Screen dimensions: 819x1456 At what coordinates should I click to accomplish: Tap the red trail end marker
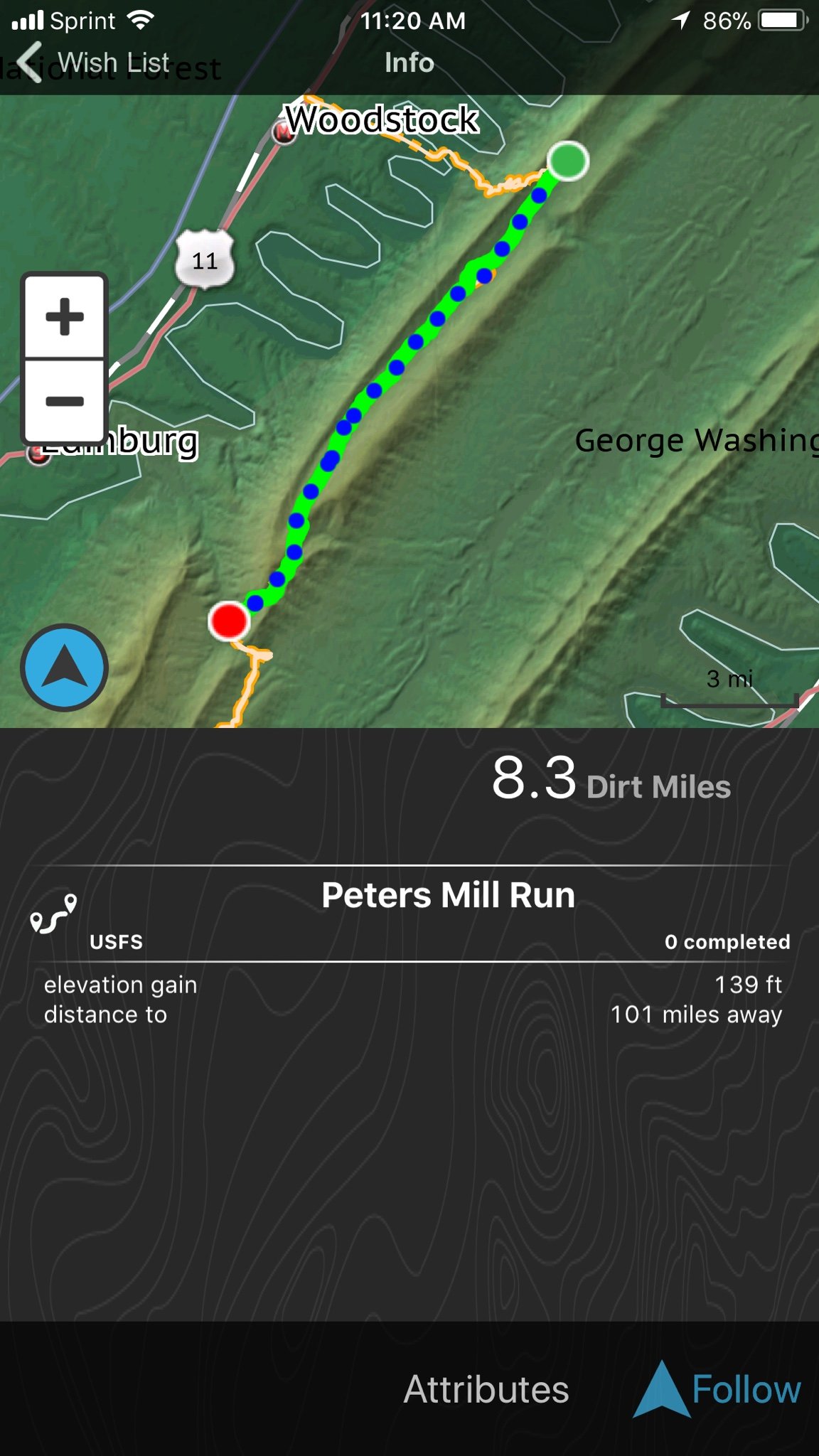coord(229,621)
